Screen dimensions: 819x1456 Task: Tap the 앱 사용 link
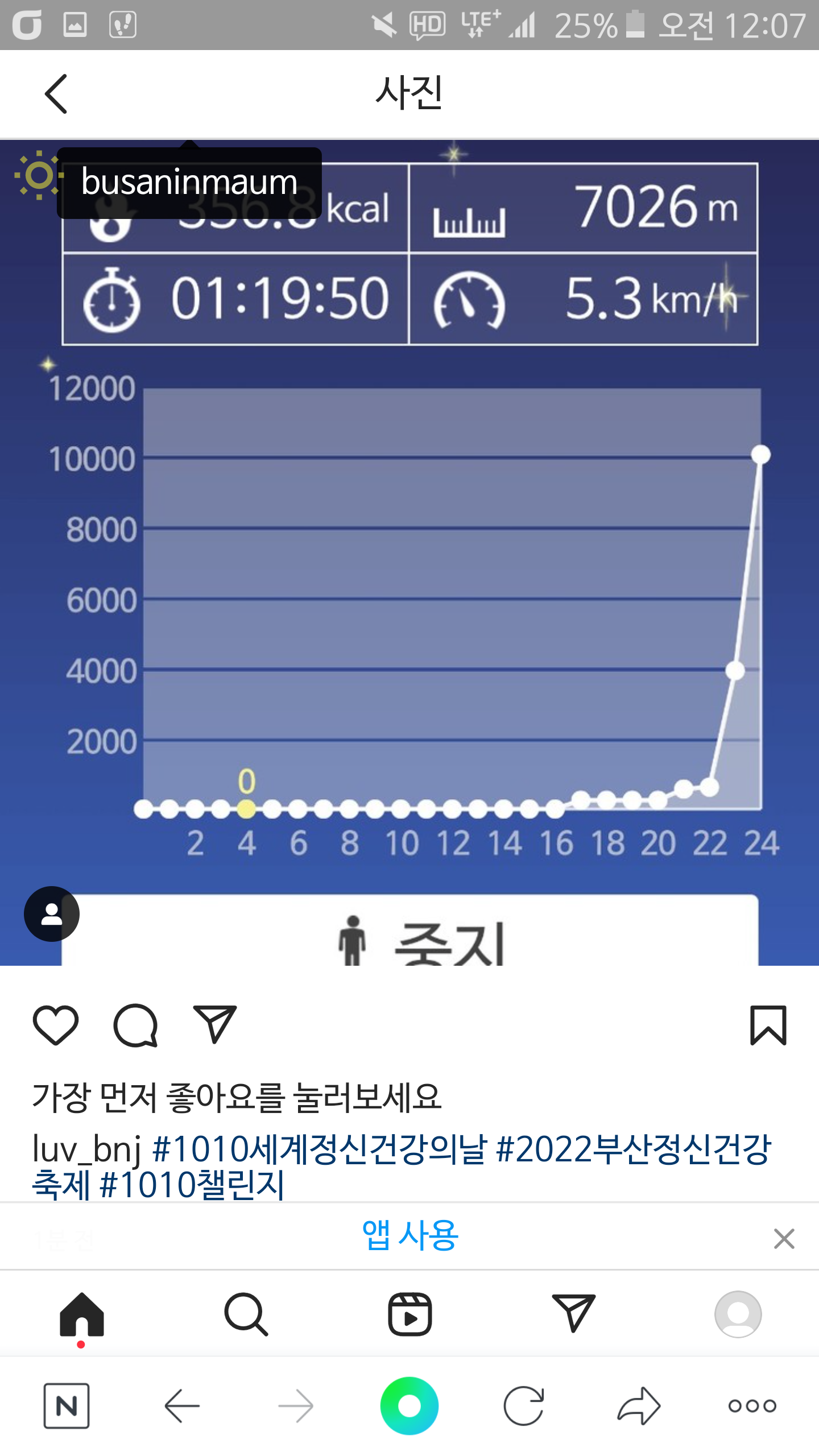click(409, 1235)
